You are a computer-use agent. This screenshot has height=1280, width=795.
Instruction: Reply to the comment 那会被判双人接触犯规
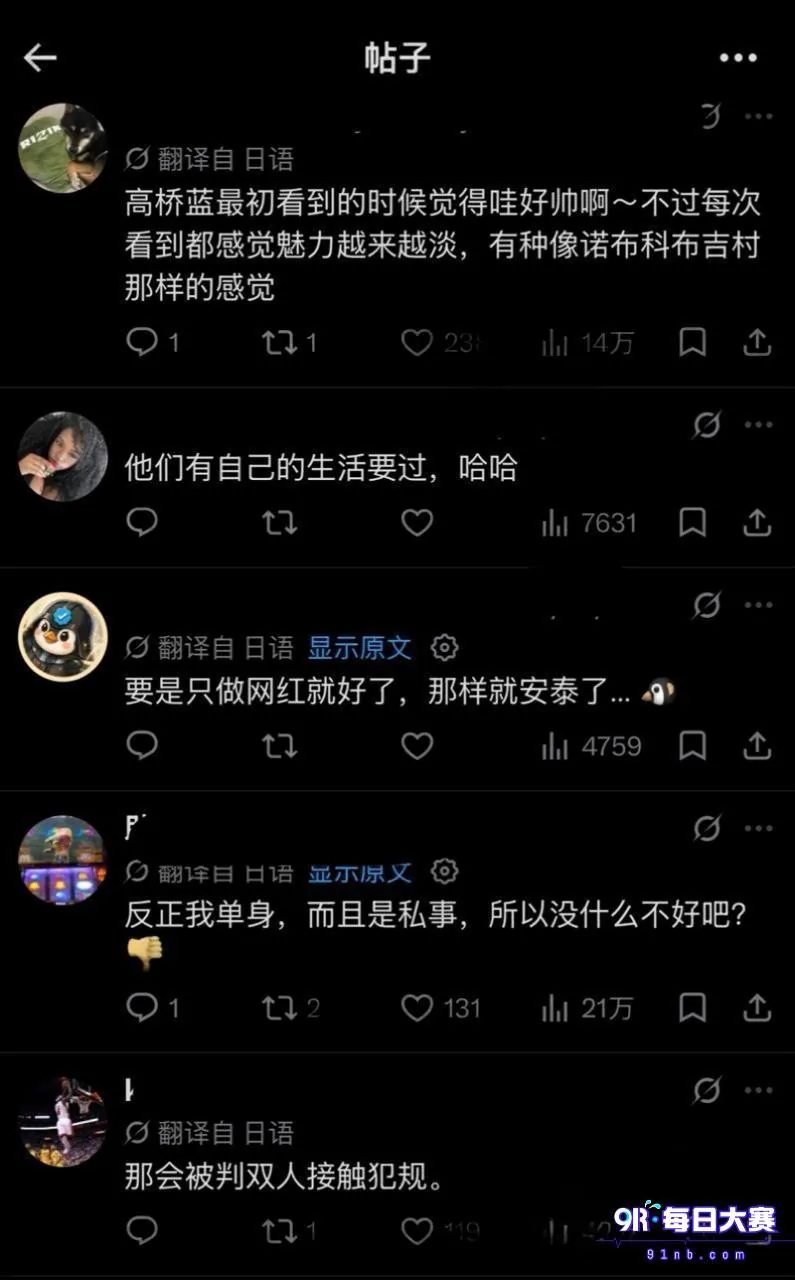(x=142, y=1230)
